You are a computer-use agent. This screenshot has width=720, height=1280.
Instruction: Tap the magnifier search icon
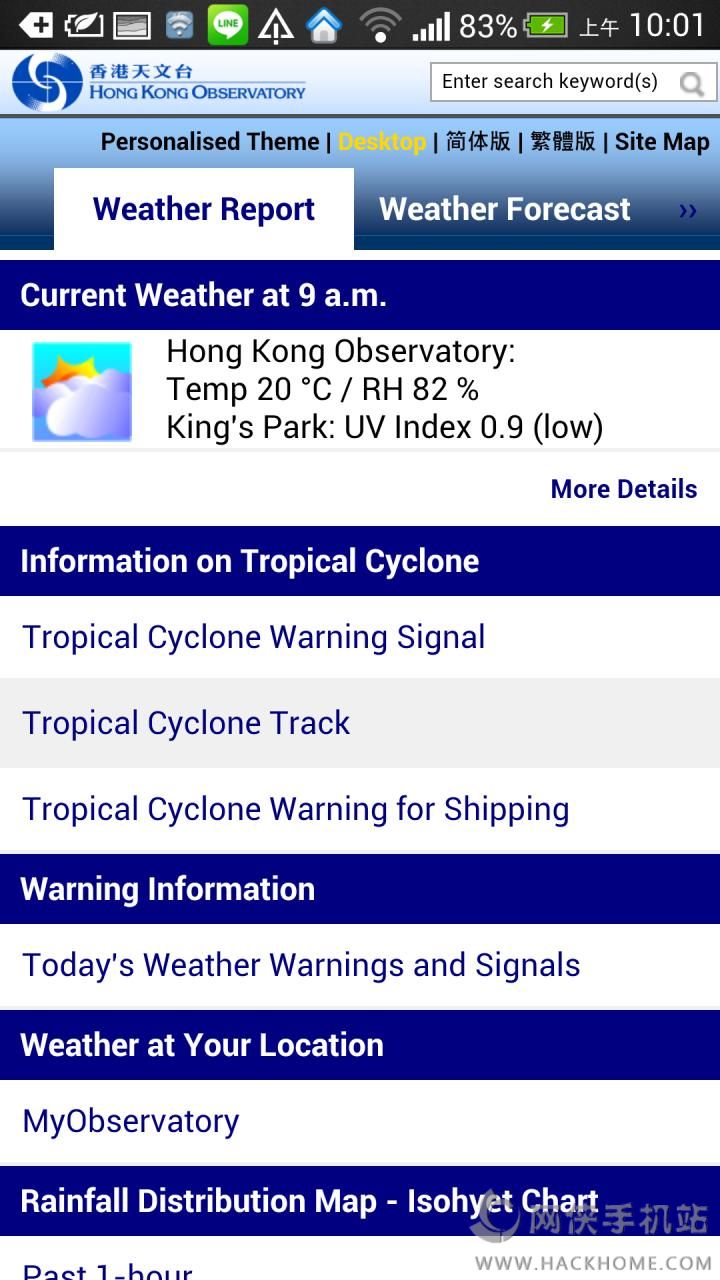[x=692, y=83]
